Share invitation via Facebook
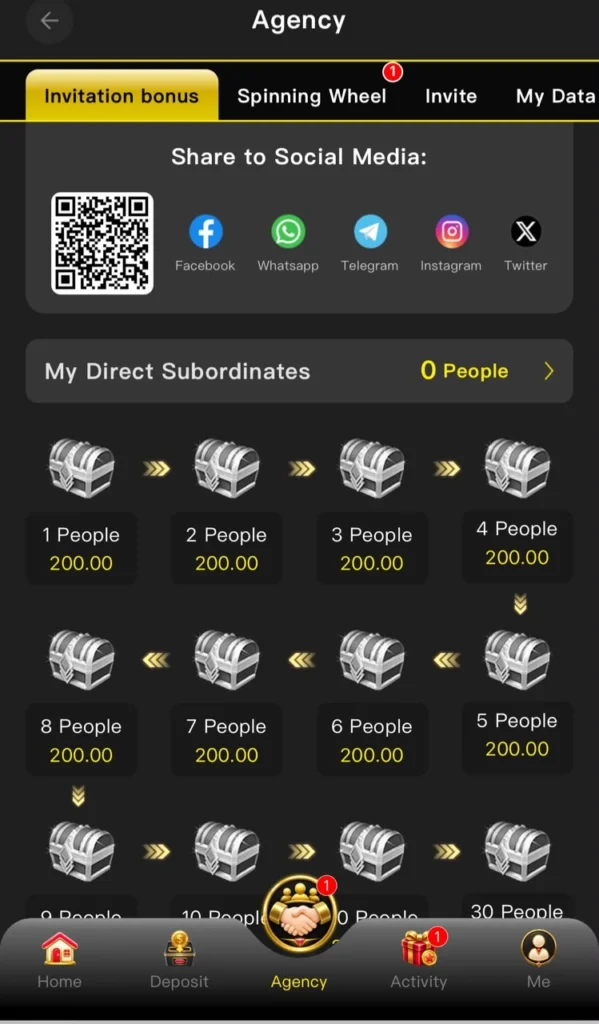This screenshot has width=599, height=1024. coord(205,244)
